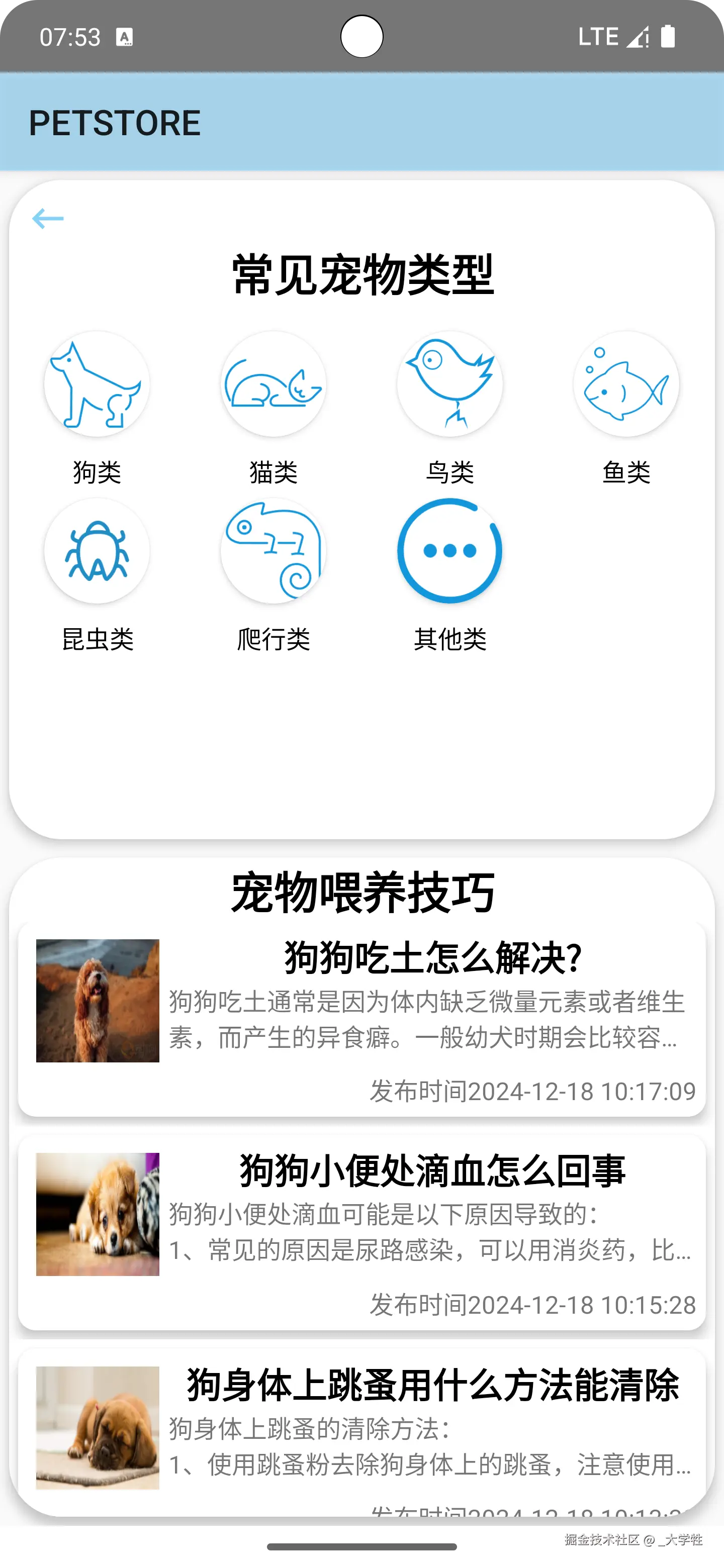Open the 鱼类 fish category
This screenshot has height=1568, width=724.
tap(626, 384)
